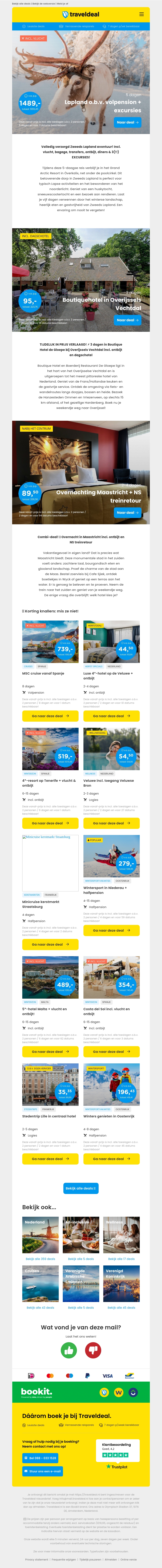
Task: Open the hamburger menu in the header
Action: pos(141,14)
